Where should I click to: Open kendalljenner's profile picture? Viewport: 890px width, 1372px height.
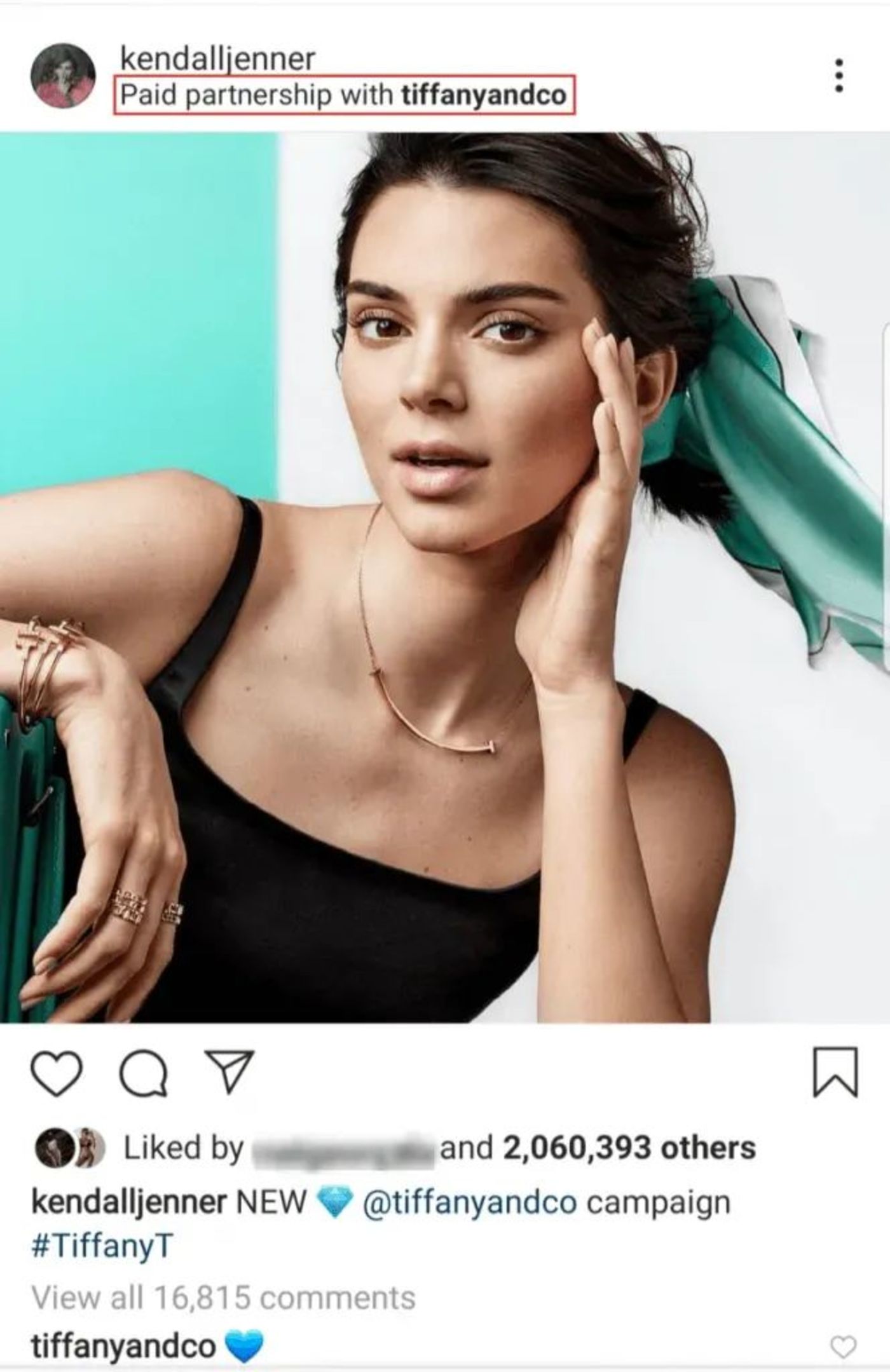pos(63,76)
